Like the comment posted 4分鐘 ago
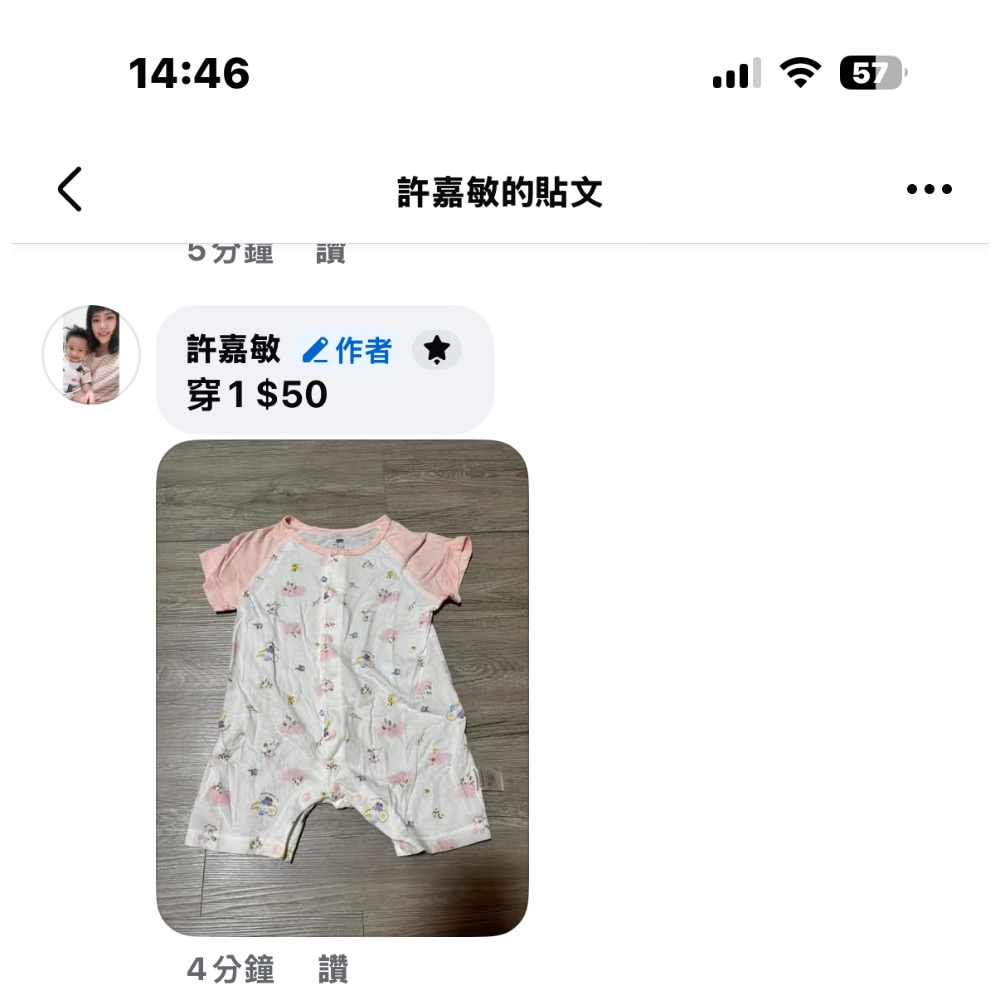Screen dimensions: 1000x1000 (x=333, y=970)
